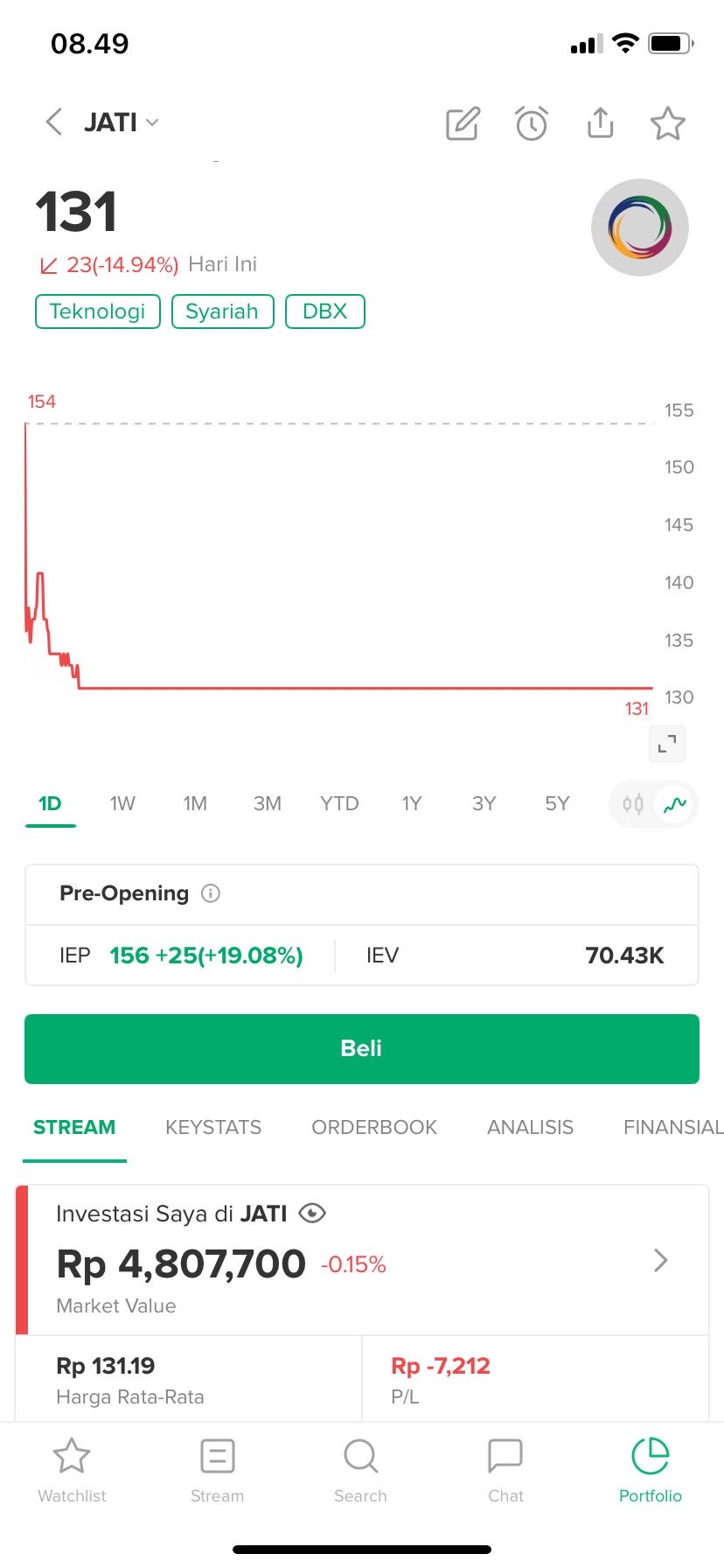The width and height of the screenshot is (724, 1568).
Task: Set a price alert for JATI
Action: coord(532,123)
